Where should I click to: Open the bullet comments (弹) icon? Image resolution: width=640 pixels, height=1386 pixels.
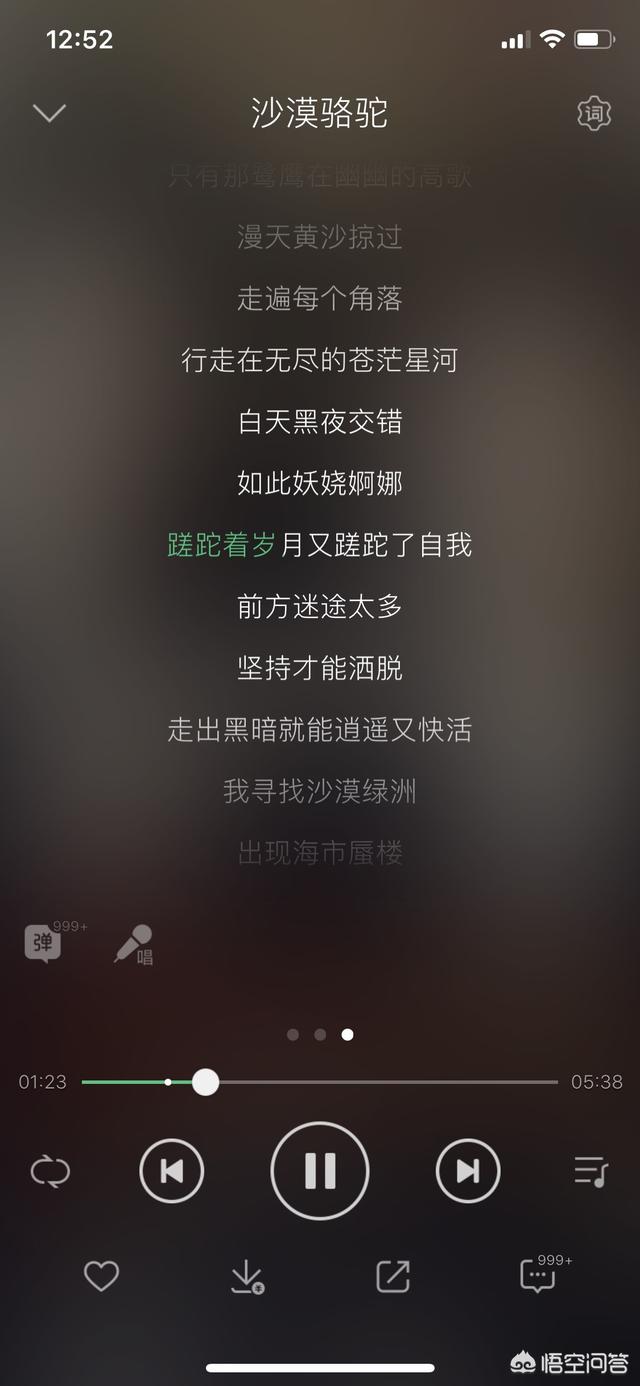44,943
